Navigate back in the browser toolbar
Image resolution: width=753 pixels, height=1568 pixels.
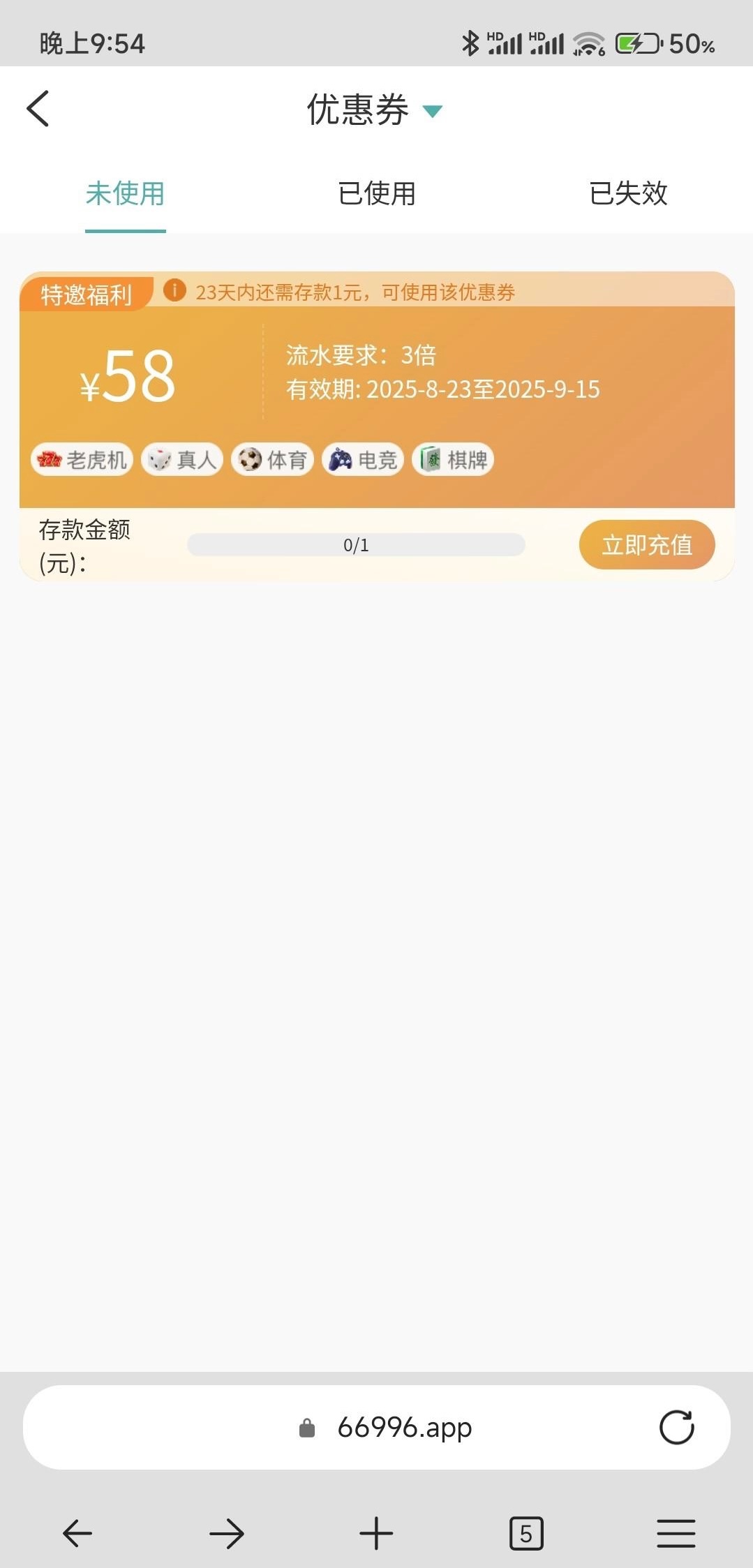point(77,1533)
